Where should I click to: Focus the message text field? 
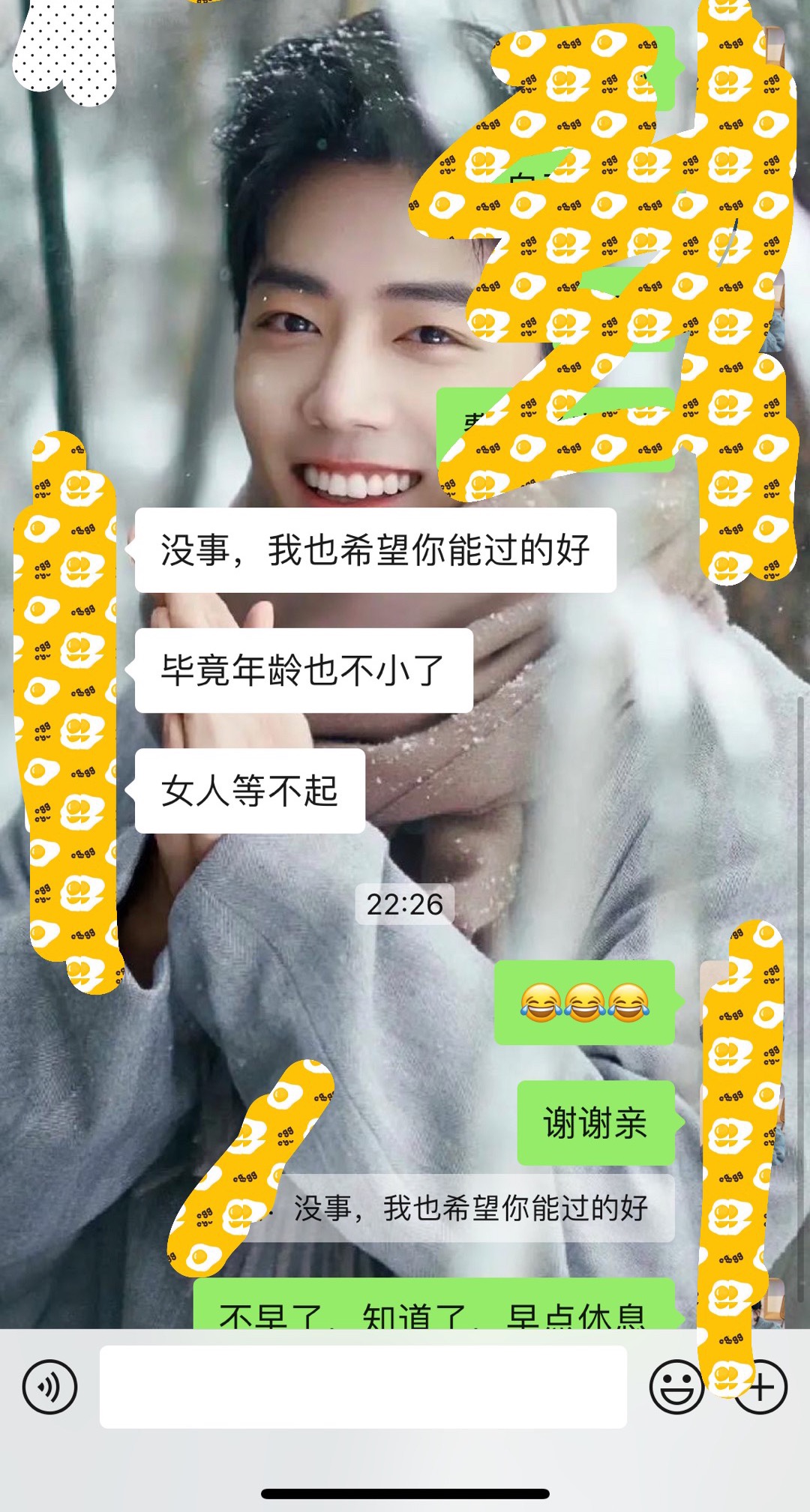pos(363,1386)
